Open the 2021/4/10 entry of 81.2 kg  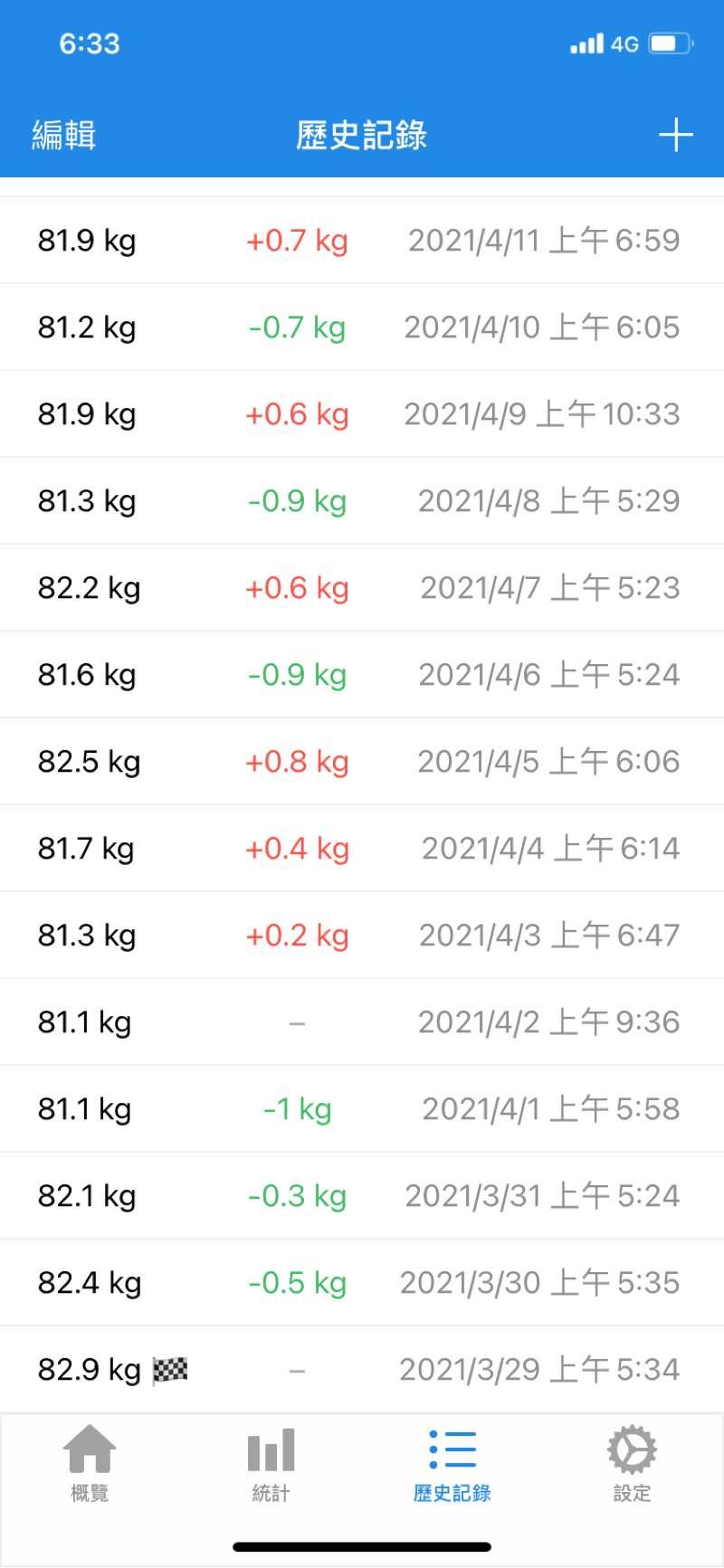pyautogui.click(x=362, y=328)
